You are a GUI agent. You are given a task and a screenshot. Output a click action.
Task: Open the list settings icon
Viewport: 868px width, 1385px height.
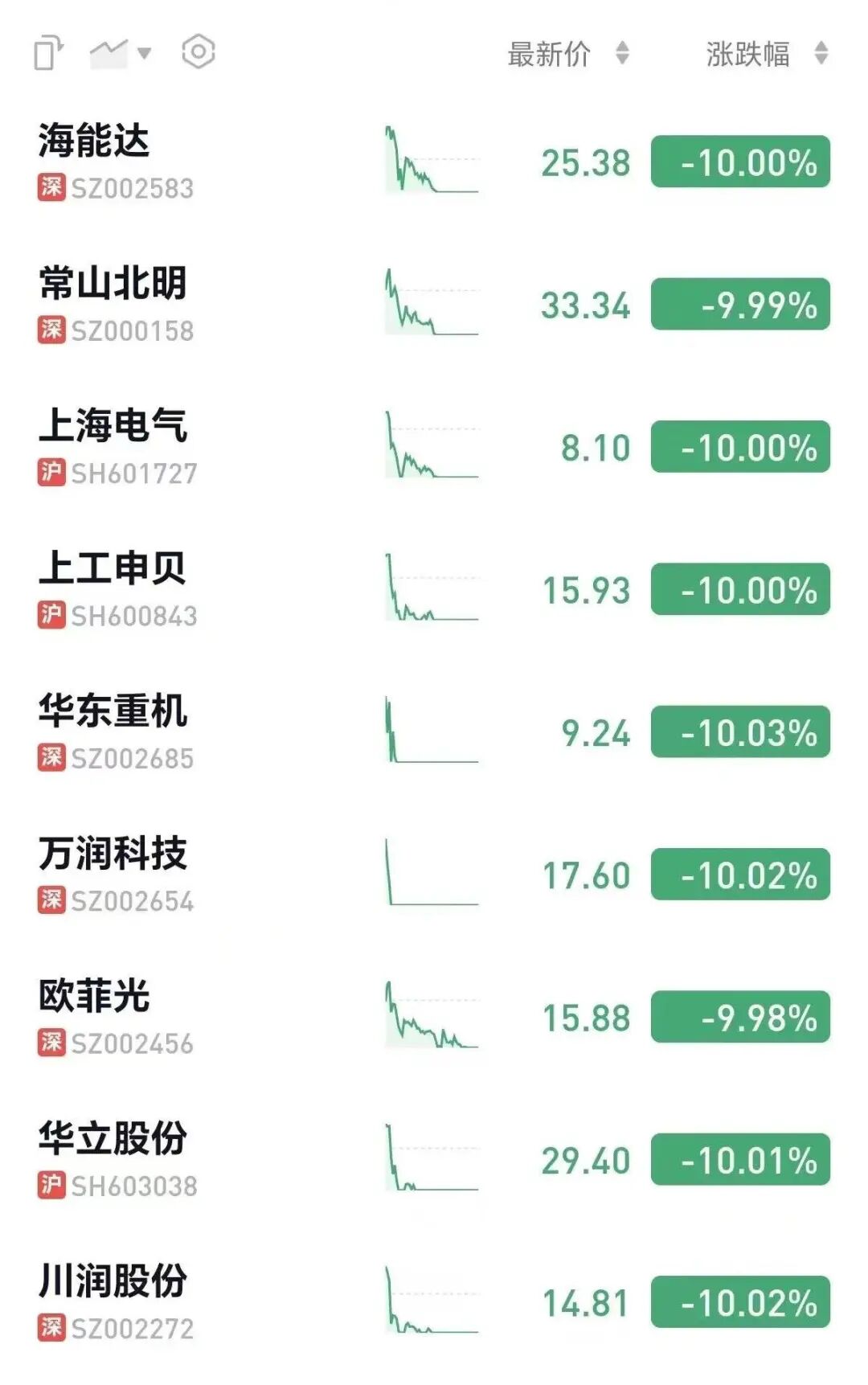pyautogui.click(x=199, y=53)
